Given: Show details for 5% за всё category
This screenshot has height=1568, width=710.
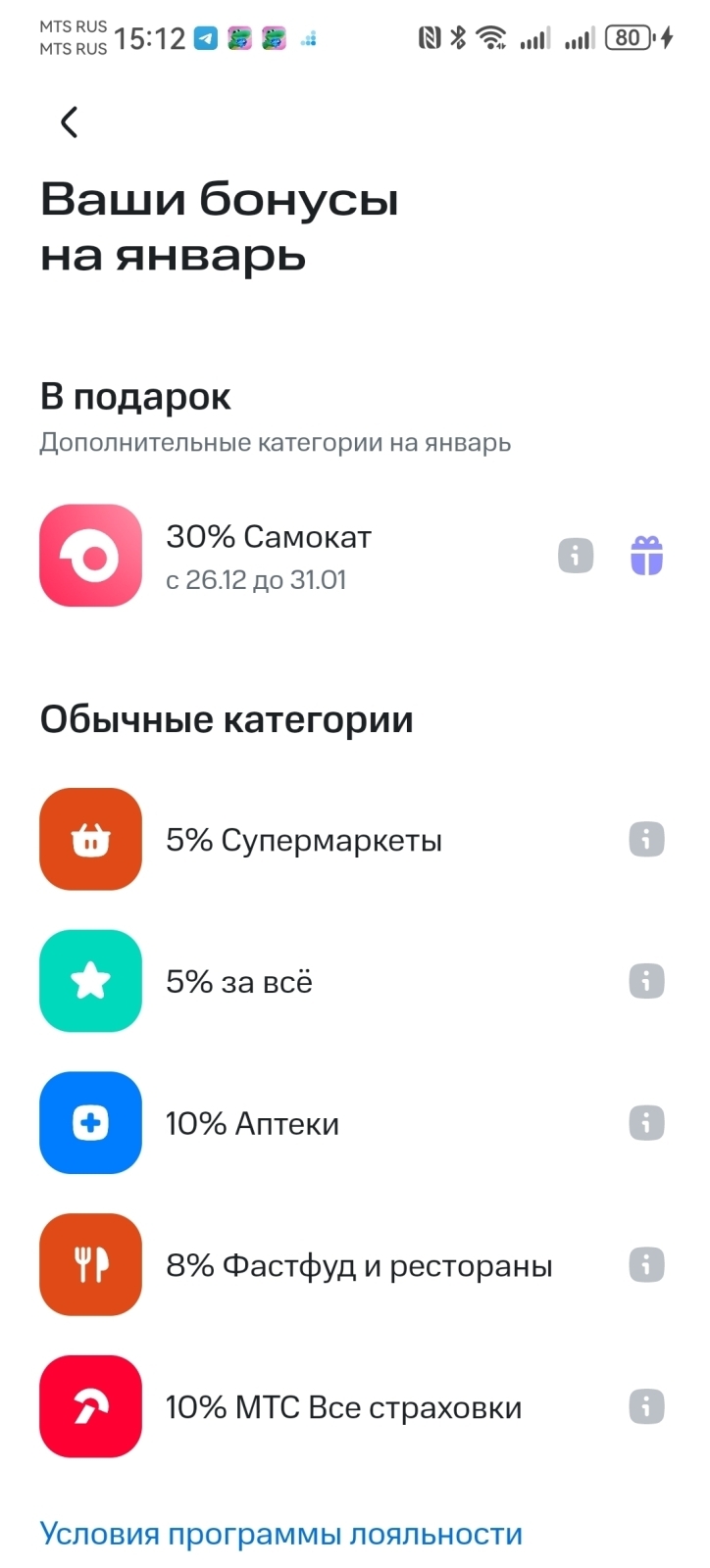Looking at the screenshot, I should (646, 981).
